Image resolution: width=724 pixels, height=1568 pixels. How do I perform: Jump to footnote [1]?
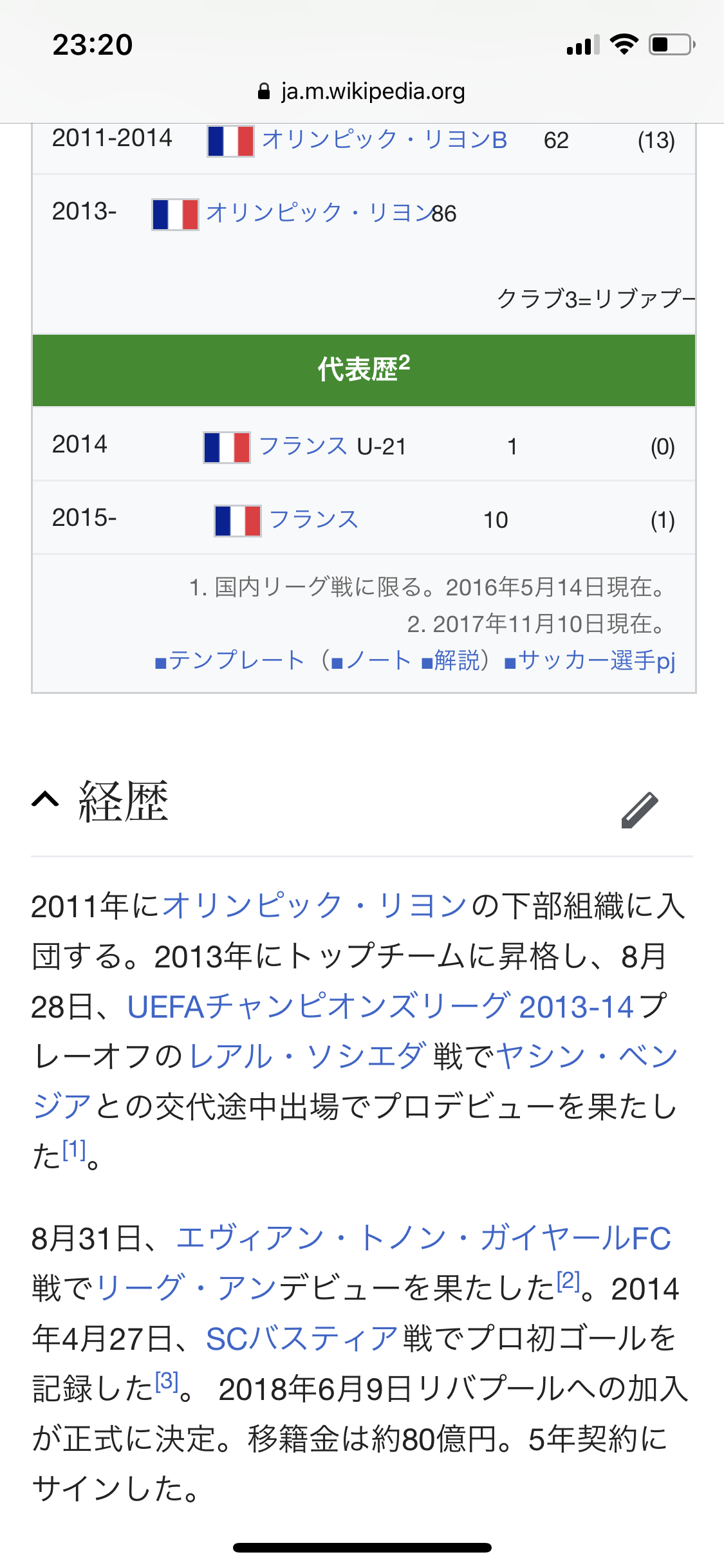click(x=75, y=1150)
